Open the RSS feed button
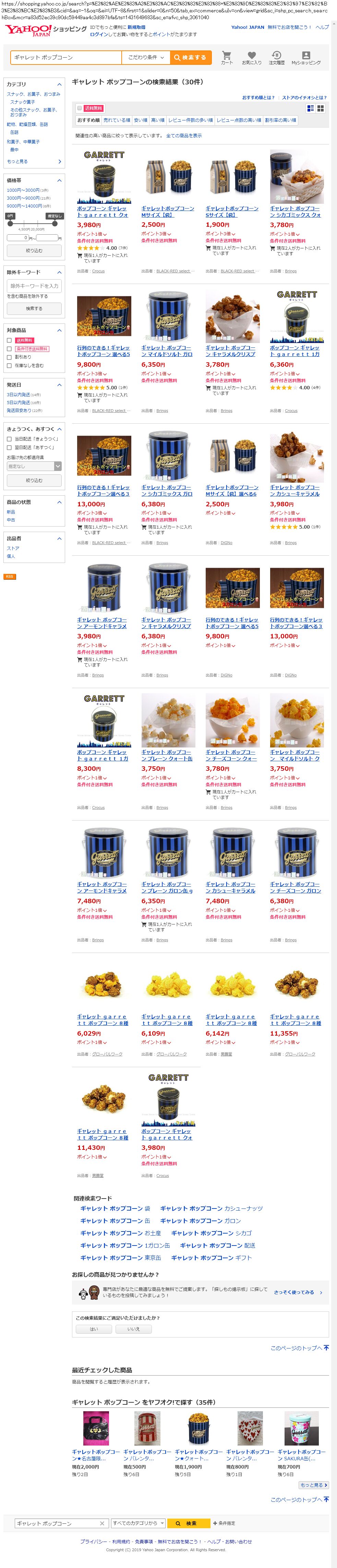This screenshot has width=337, height=1568. click(9, 576)
